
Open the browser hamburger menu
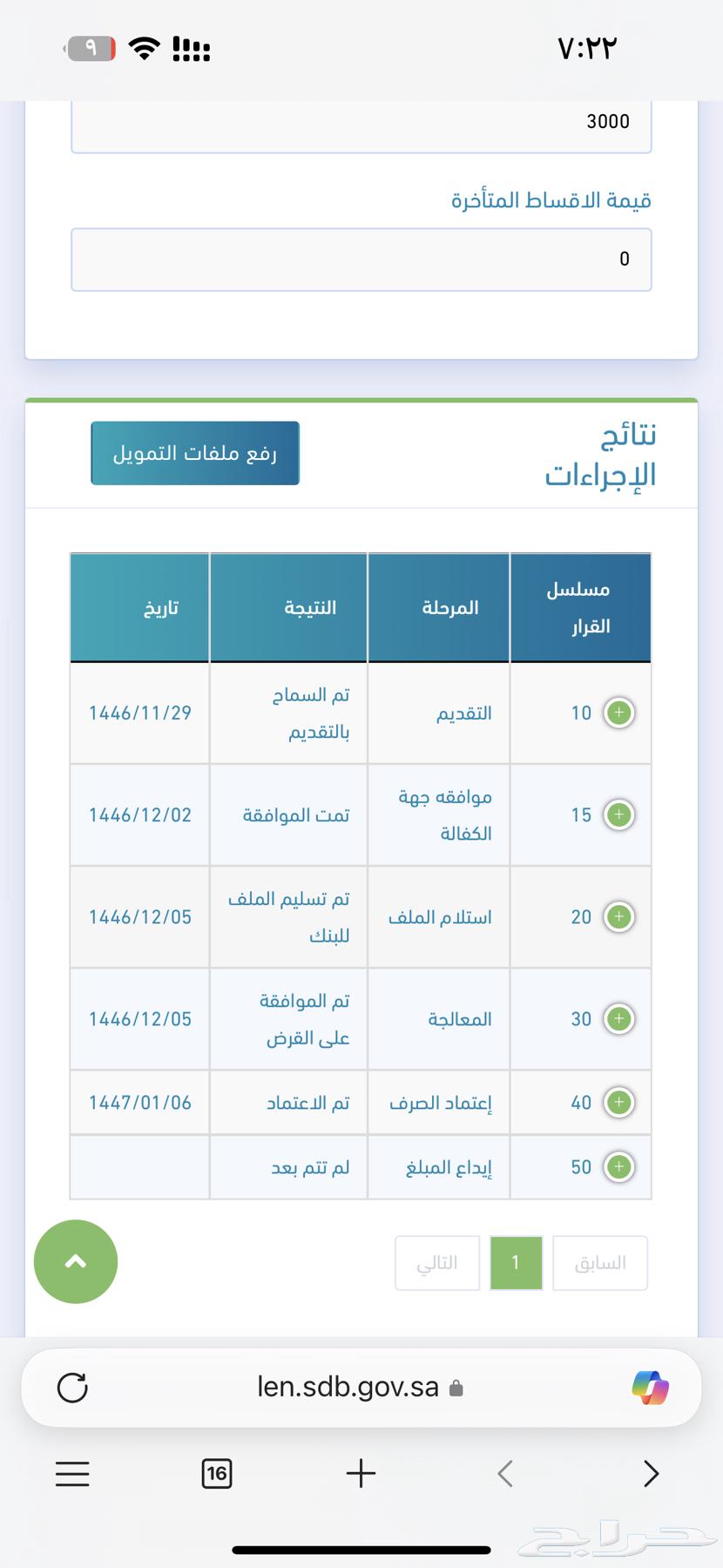click(72, 1473)
